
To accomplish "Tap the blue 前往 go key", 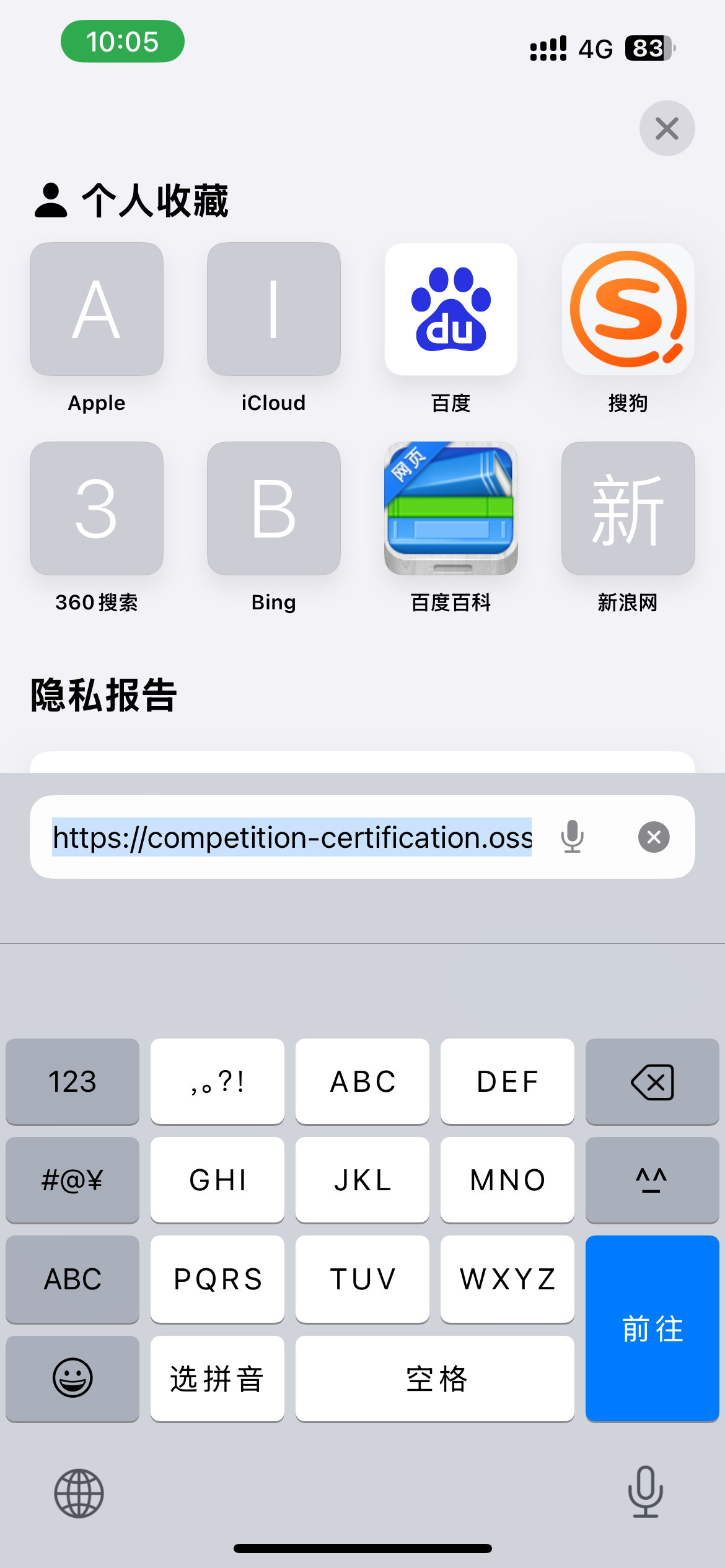I will 652,1328.
